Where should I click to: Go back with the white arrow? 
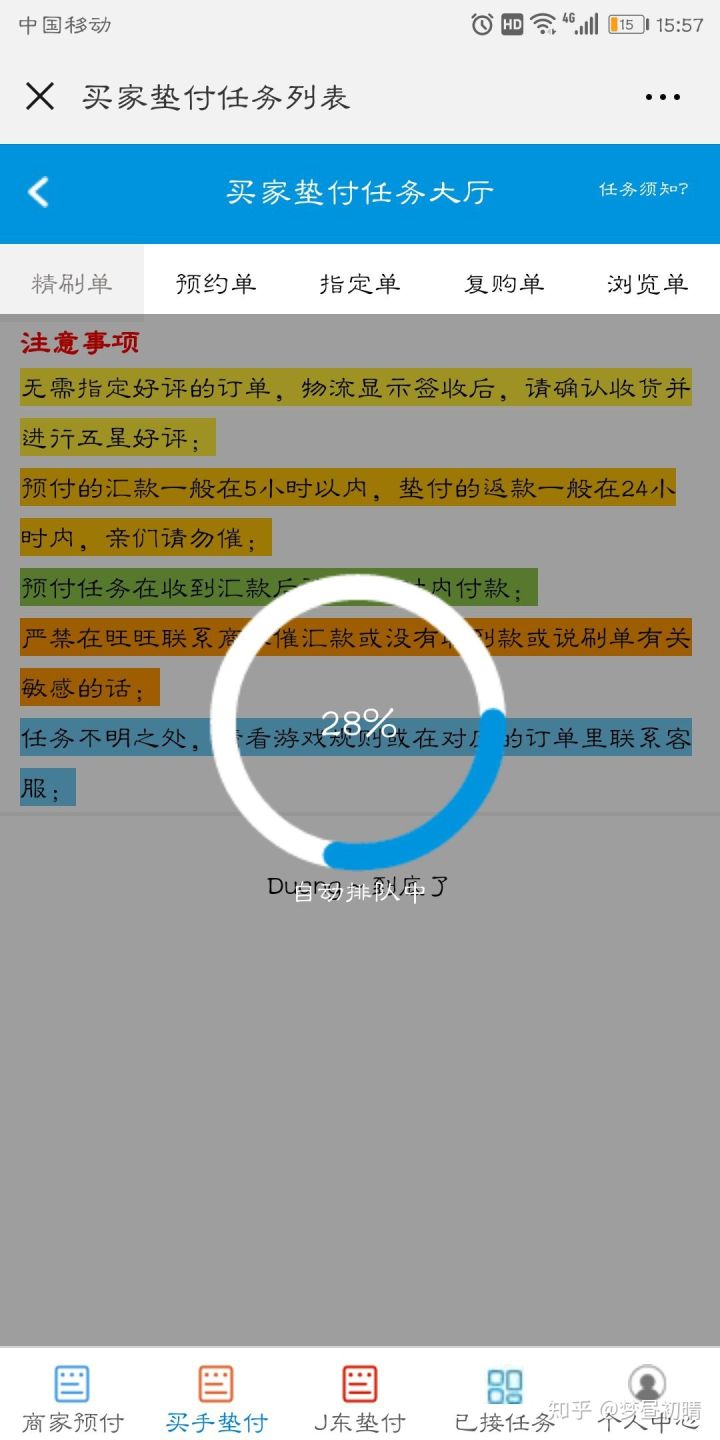[x=39, y=192]
